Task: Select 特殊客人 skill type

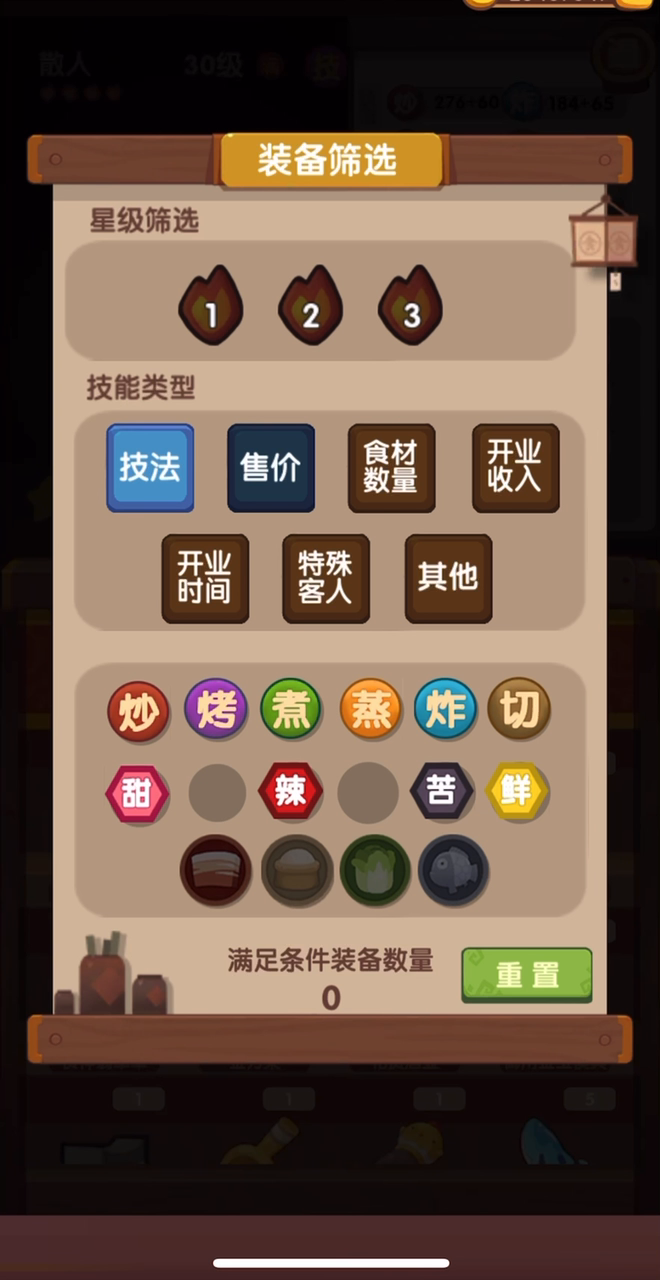Action: tap(326, 578)
